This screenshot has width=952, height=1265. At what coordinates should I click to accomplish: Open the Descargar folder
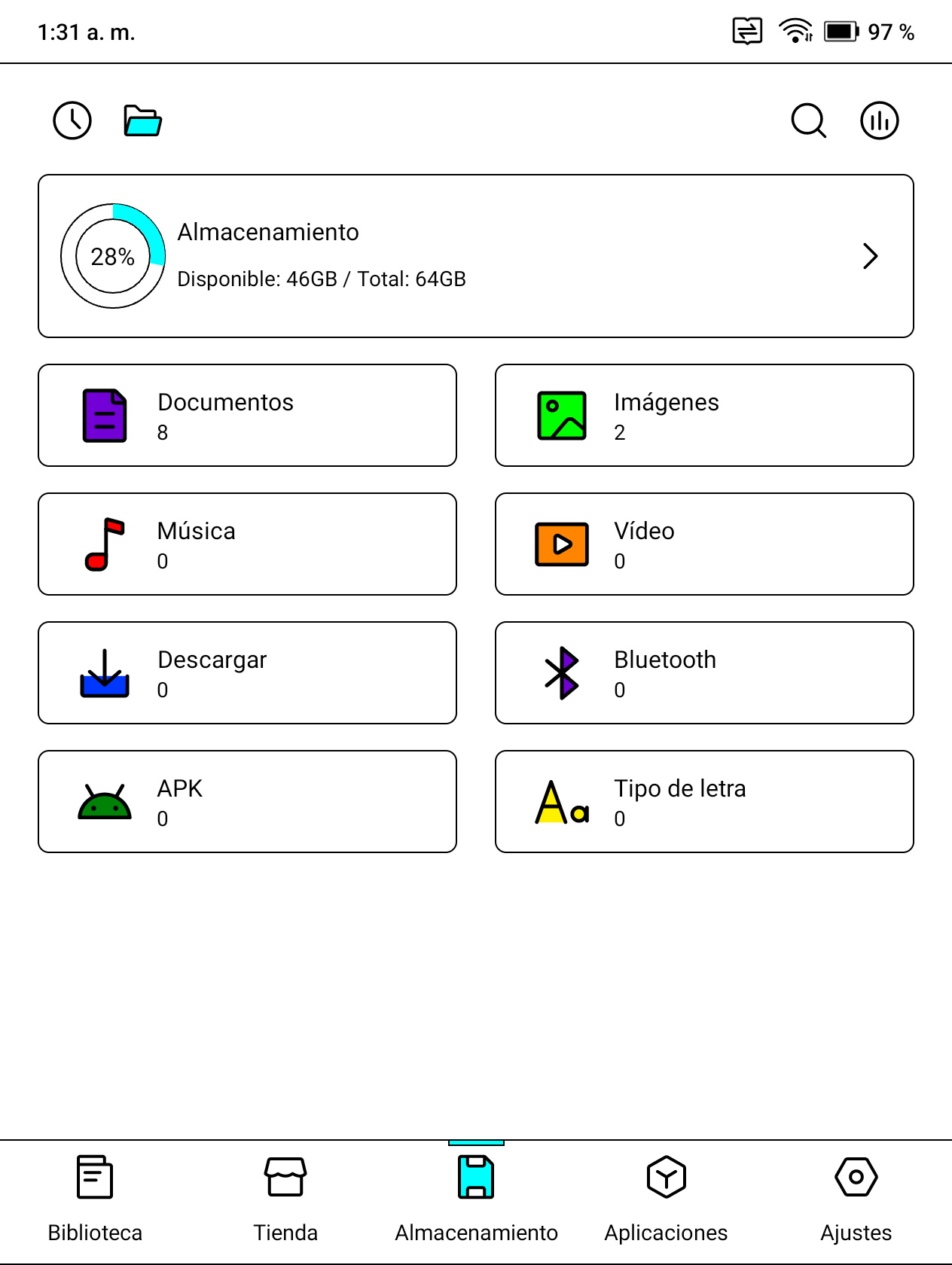coord(247,673)
